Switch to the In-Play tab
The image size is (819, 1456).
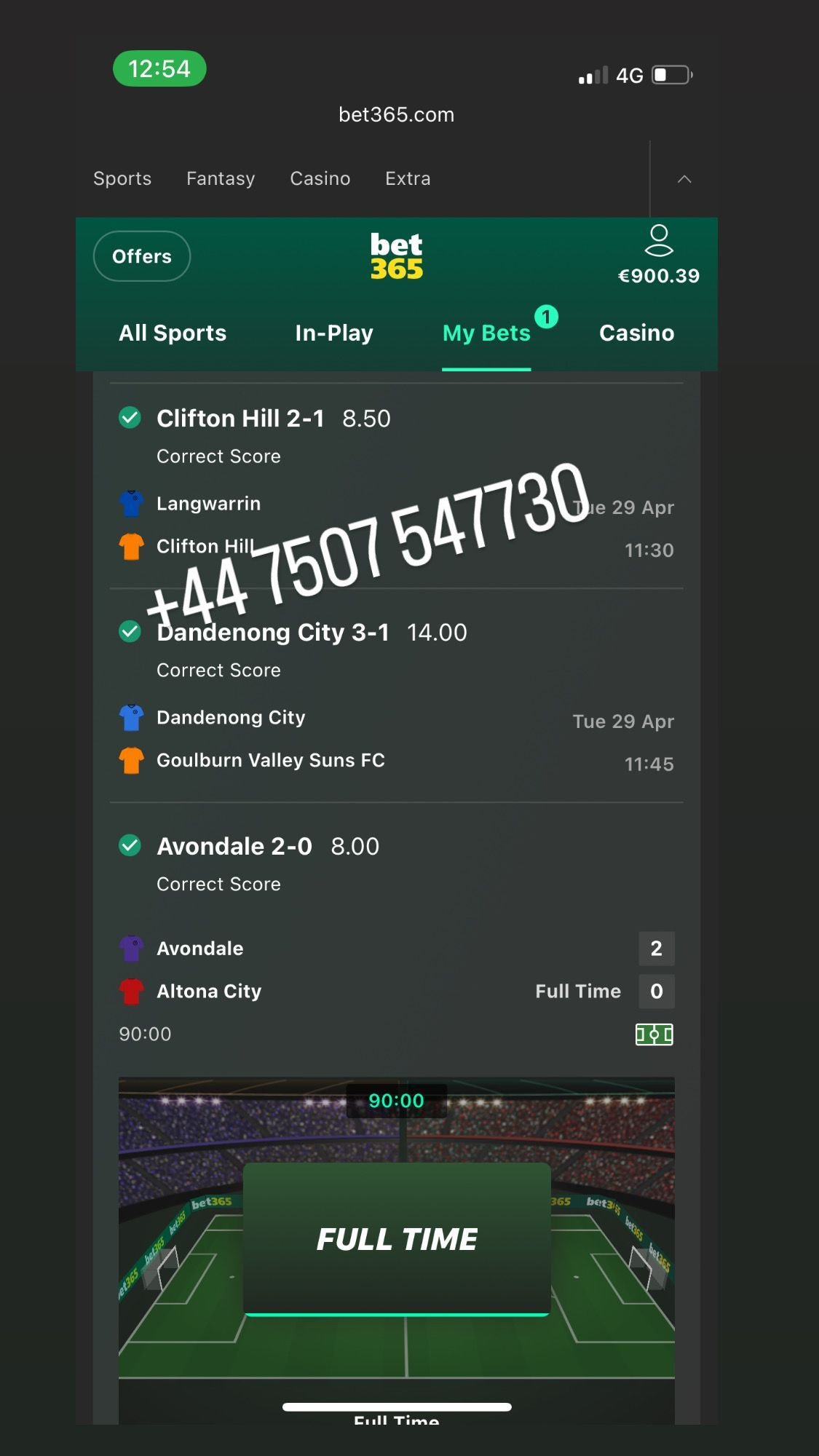(334, 333)
